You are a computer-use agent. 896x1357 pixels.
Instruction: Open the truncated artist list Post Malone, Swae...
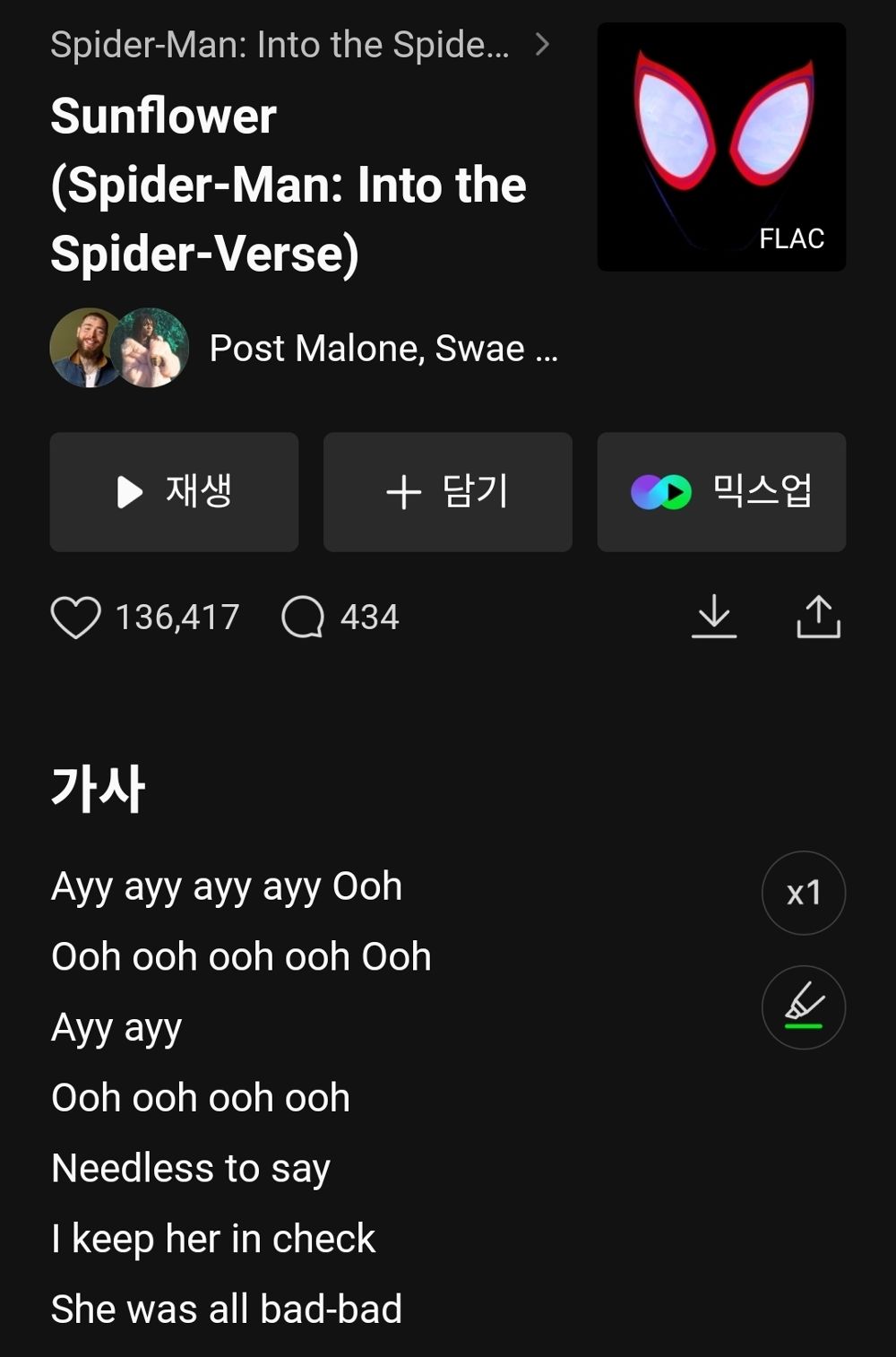[384, 348]
